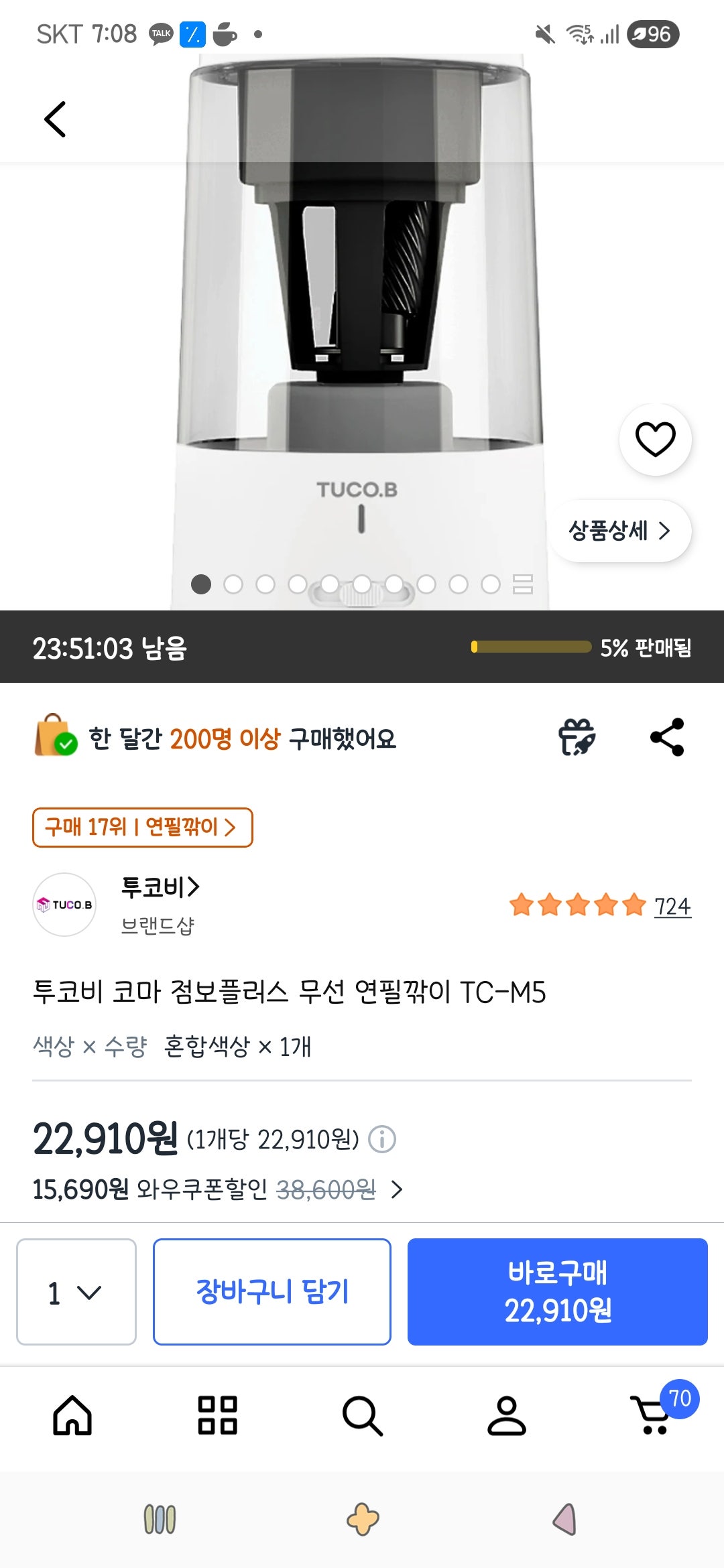Navigate back with the arrow
The image size is (724, 1568).
coord(54,119)
